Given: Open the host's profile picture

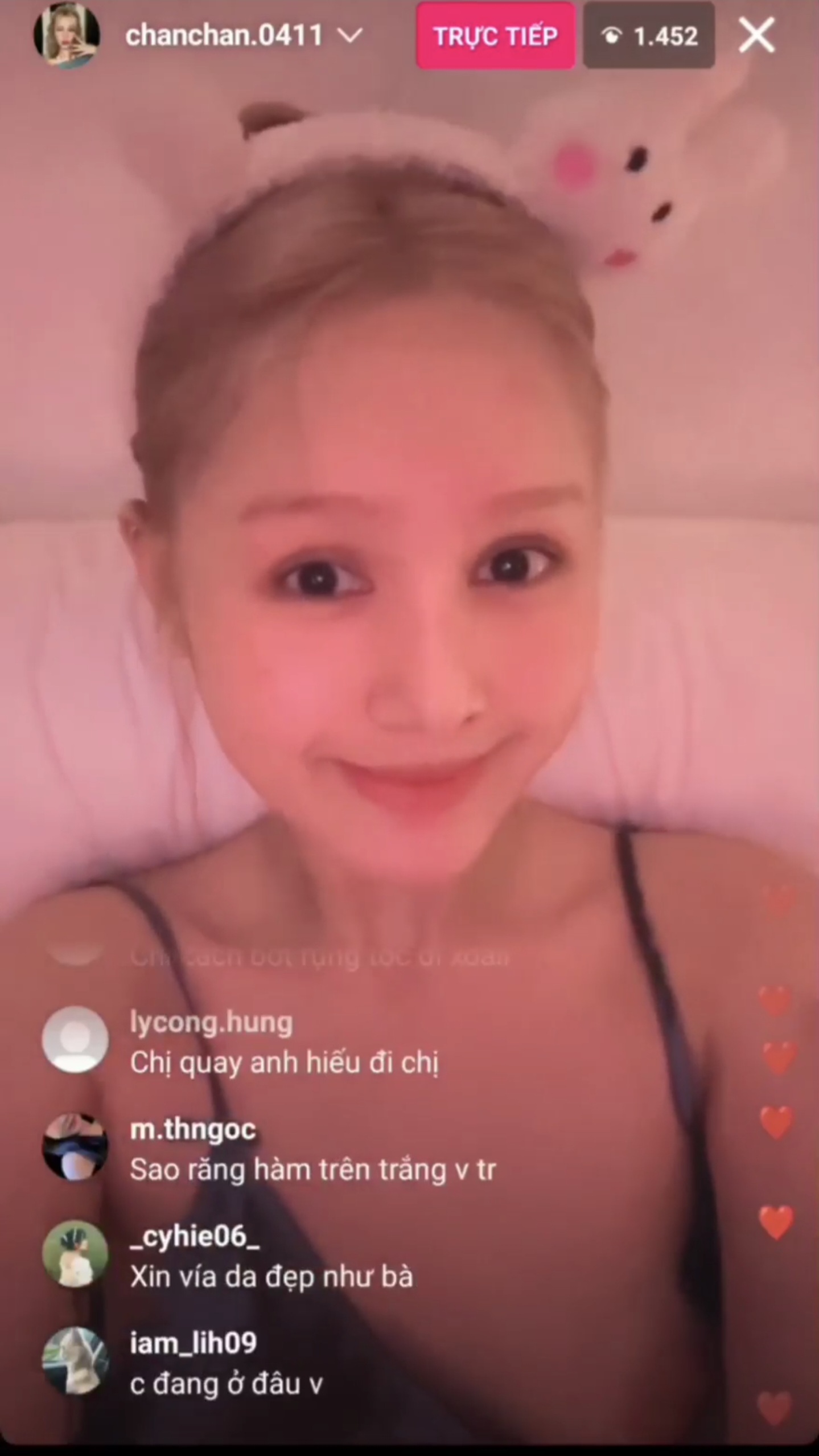Looking at the screenshot, I should (x=67, y=36).
